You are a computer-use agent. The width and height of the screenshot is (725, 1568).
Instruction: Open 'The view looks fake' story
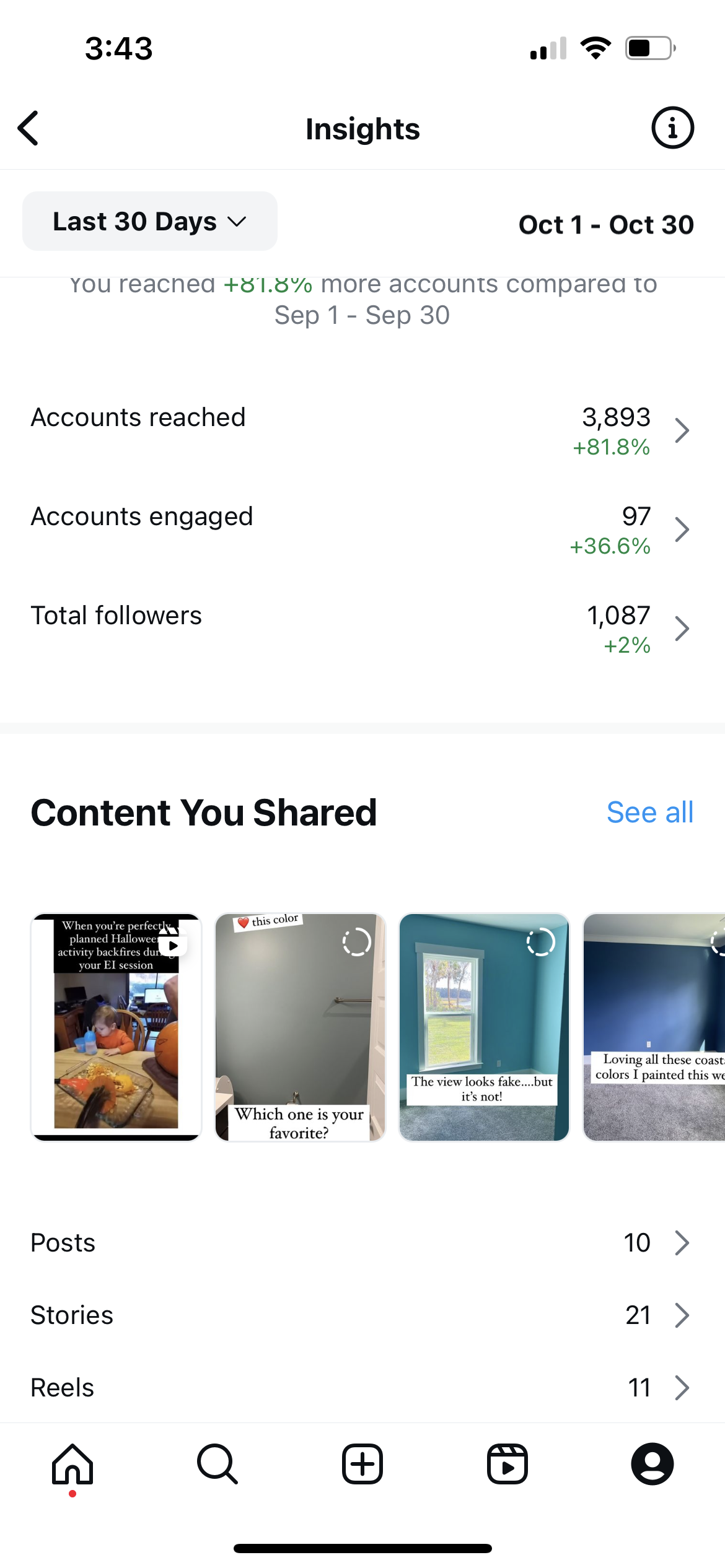pyautogui.click(x=484, y=1027)
